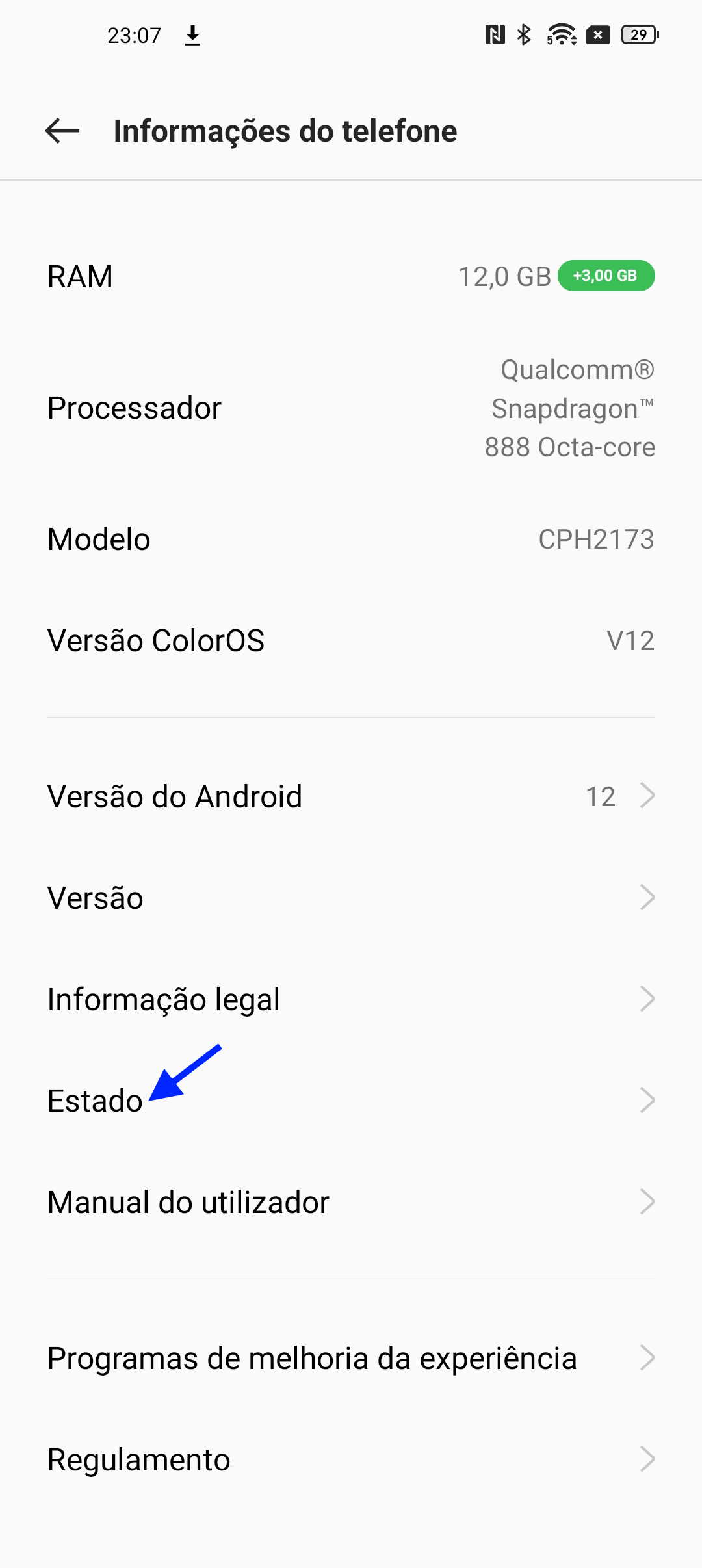Viewport: 702px width, 1568px height.
Task: Open Informação legal
Action: [351, 999]
